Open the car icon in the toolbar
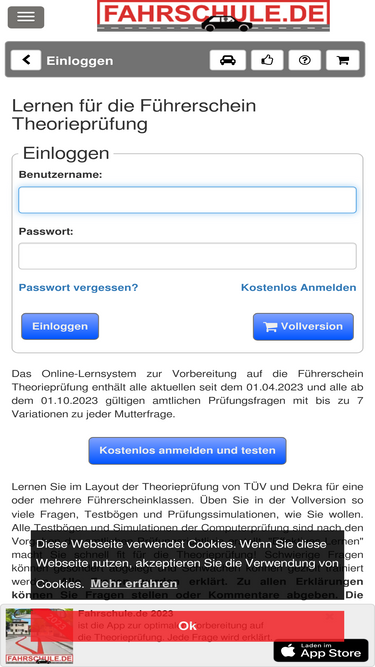 [x=227, y=60]
